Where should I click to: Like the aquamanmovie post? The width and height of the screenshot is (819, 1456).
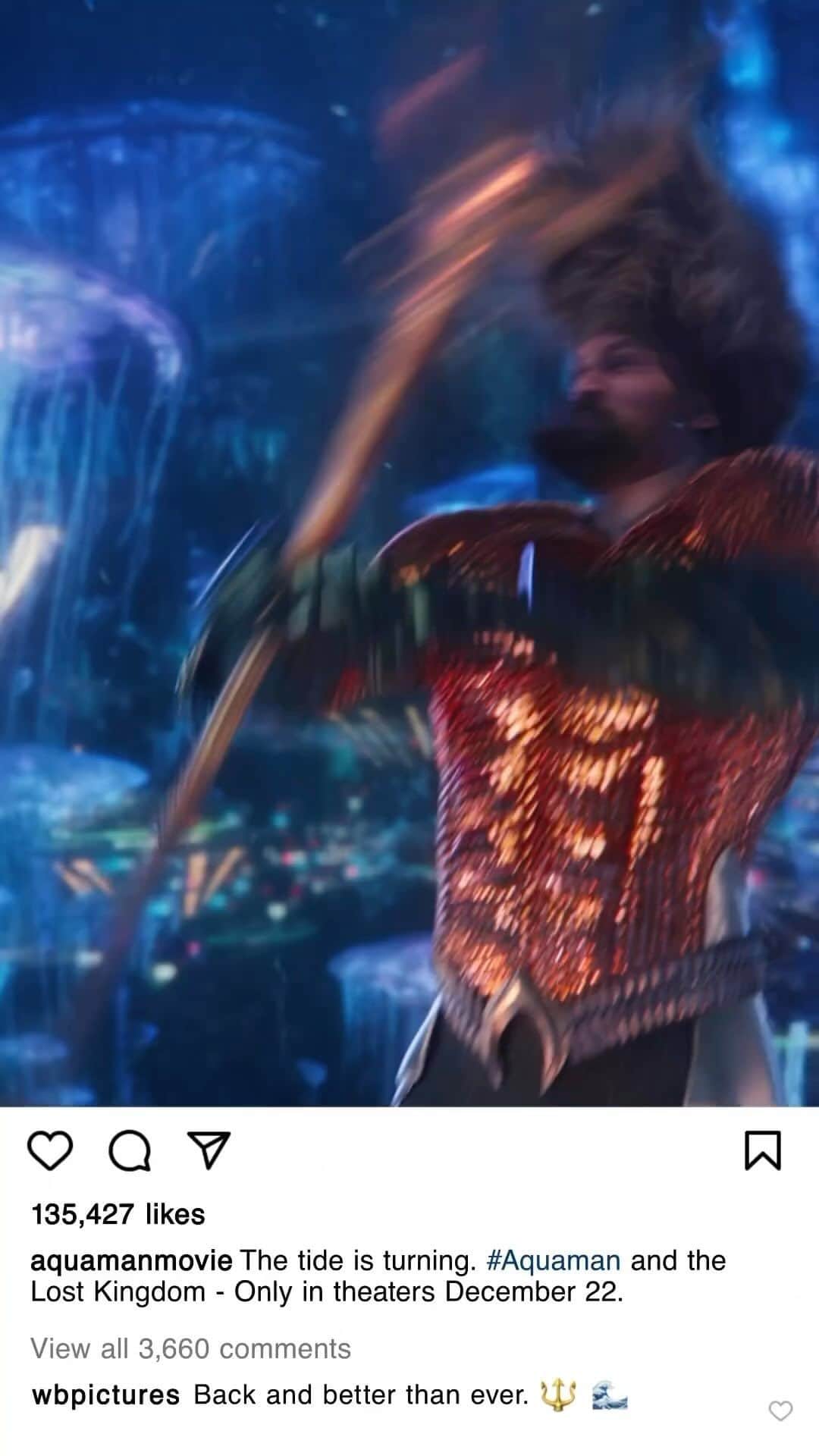pos(50,1151)
